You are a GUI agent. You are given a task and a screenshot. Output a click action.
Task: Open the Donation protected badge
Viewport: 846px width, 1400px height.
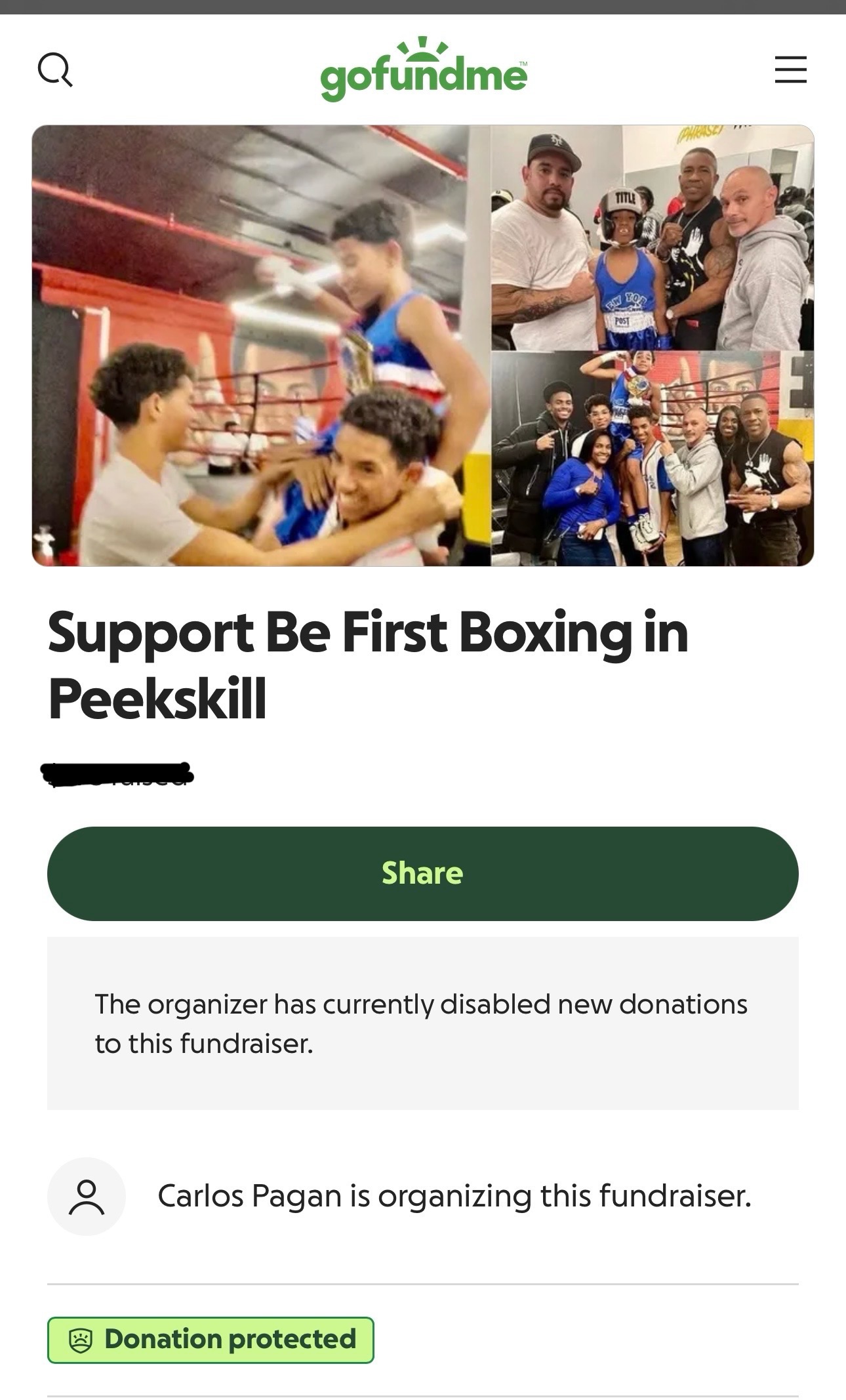pyautogui.click(x=211, y=1340)
